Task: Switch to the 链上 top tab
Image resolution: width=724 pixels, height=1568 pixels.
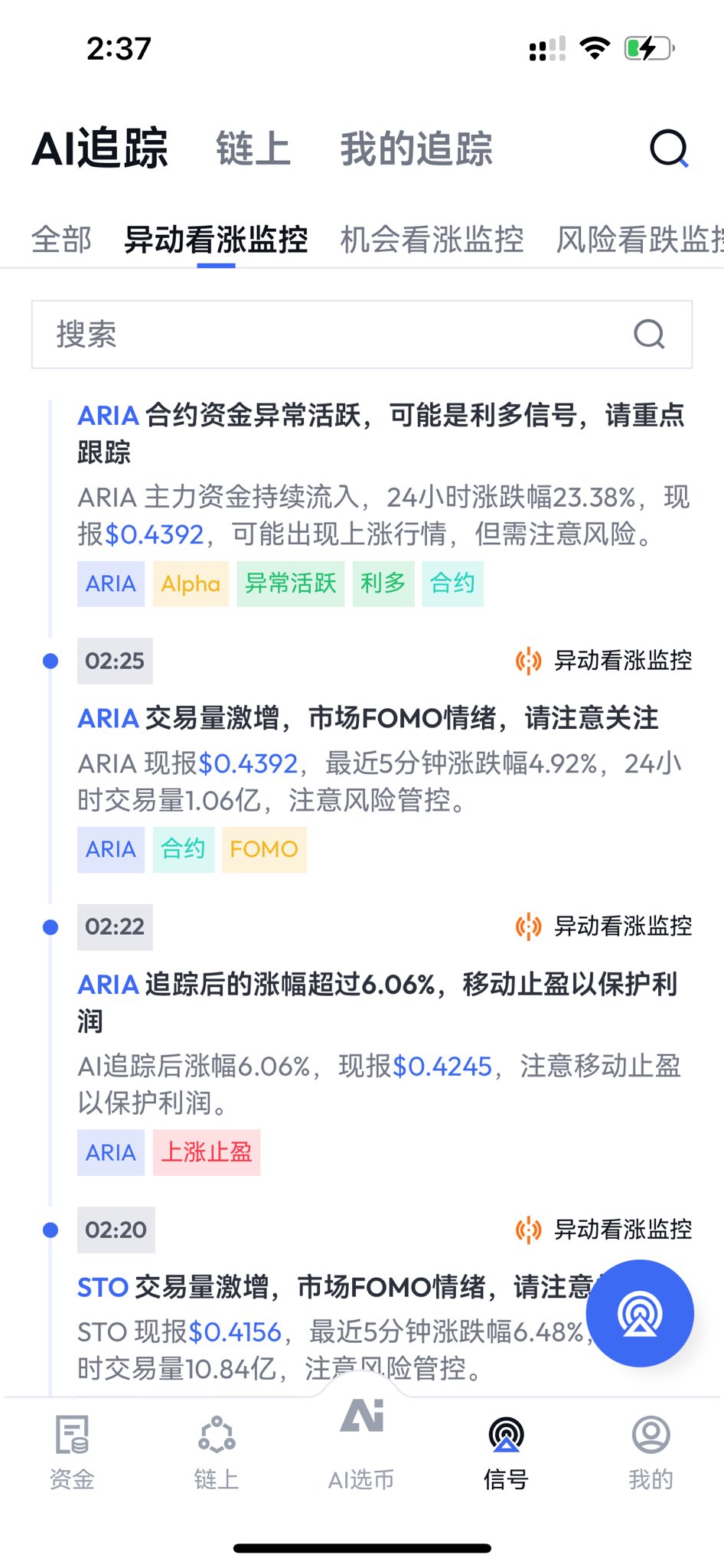Action: pos(253,149)
